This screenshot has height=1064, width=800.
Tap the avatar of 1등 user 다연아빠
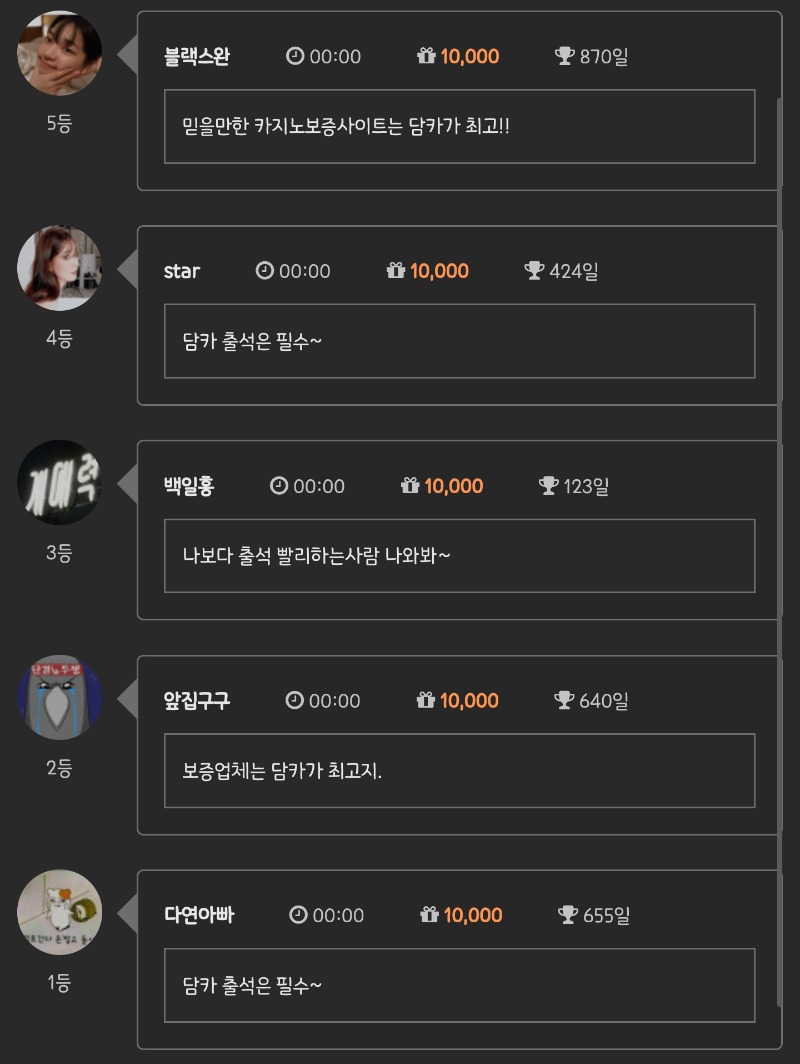point(60,912)
